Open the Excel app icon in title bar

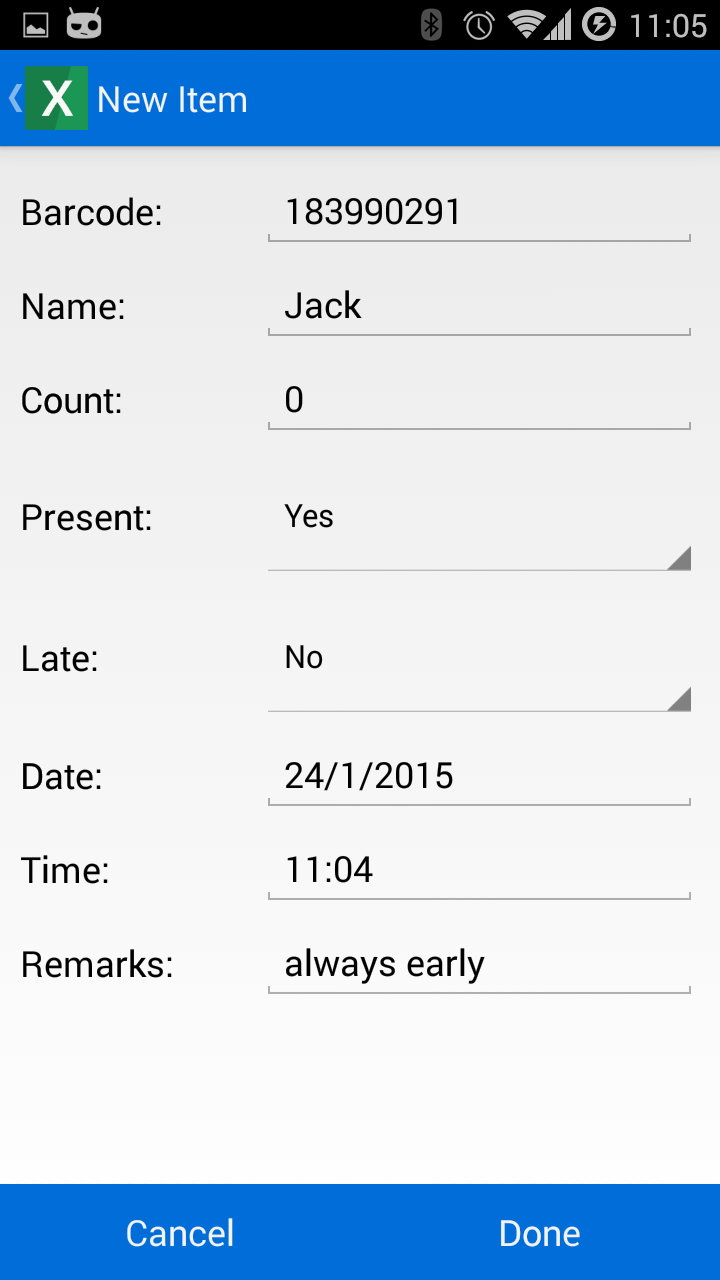click(x=57, y=98)
